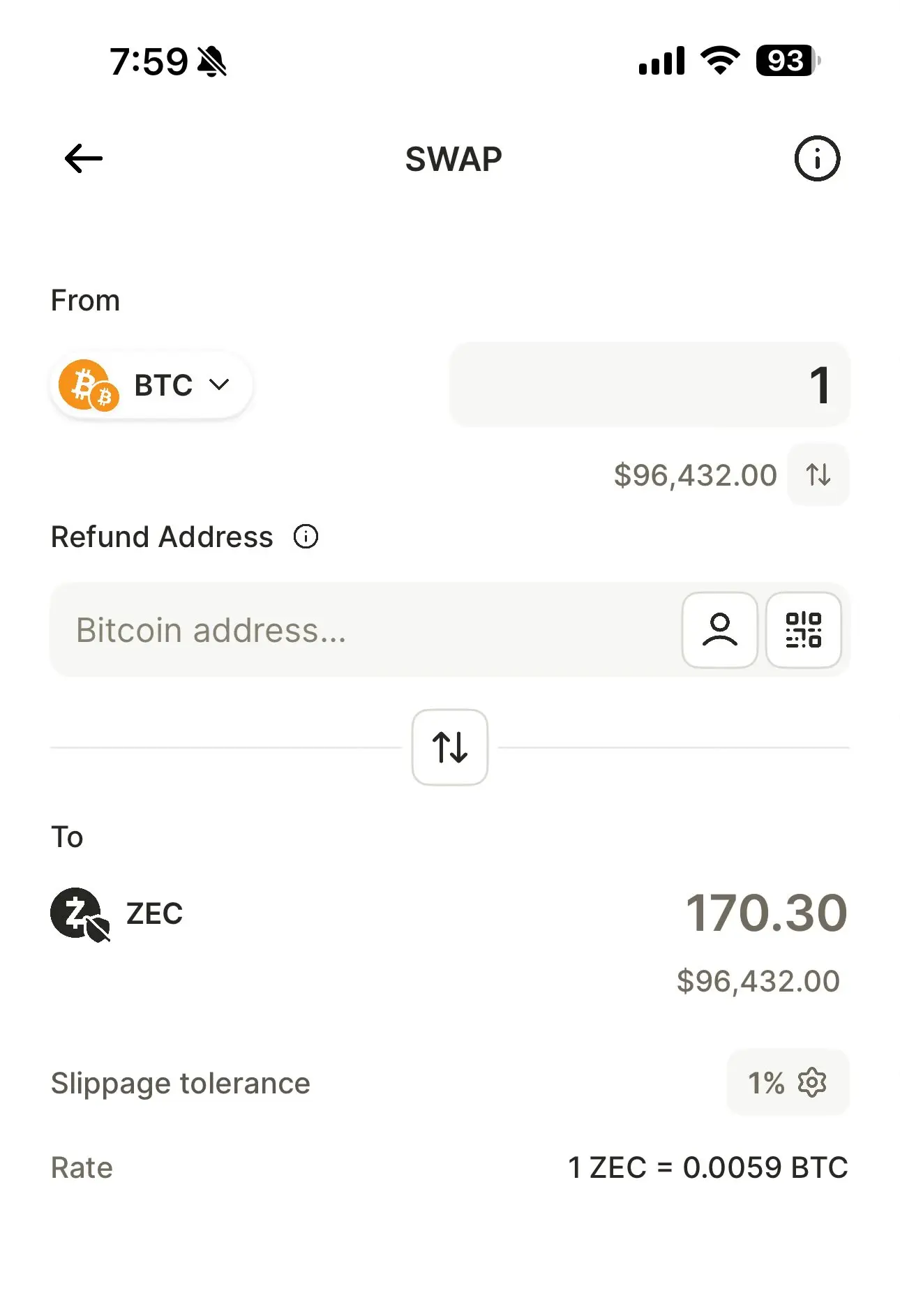This screenshot has width=900, height=1316.
Task: Tap the ZEC Zcash coin logo
Action: (79, 914)
